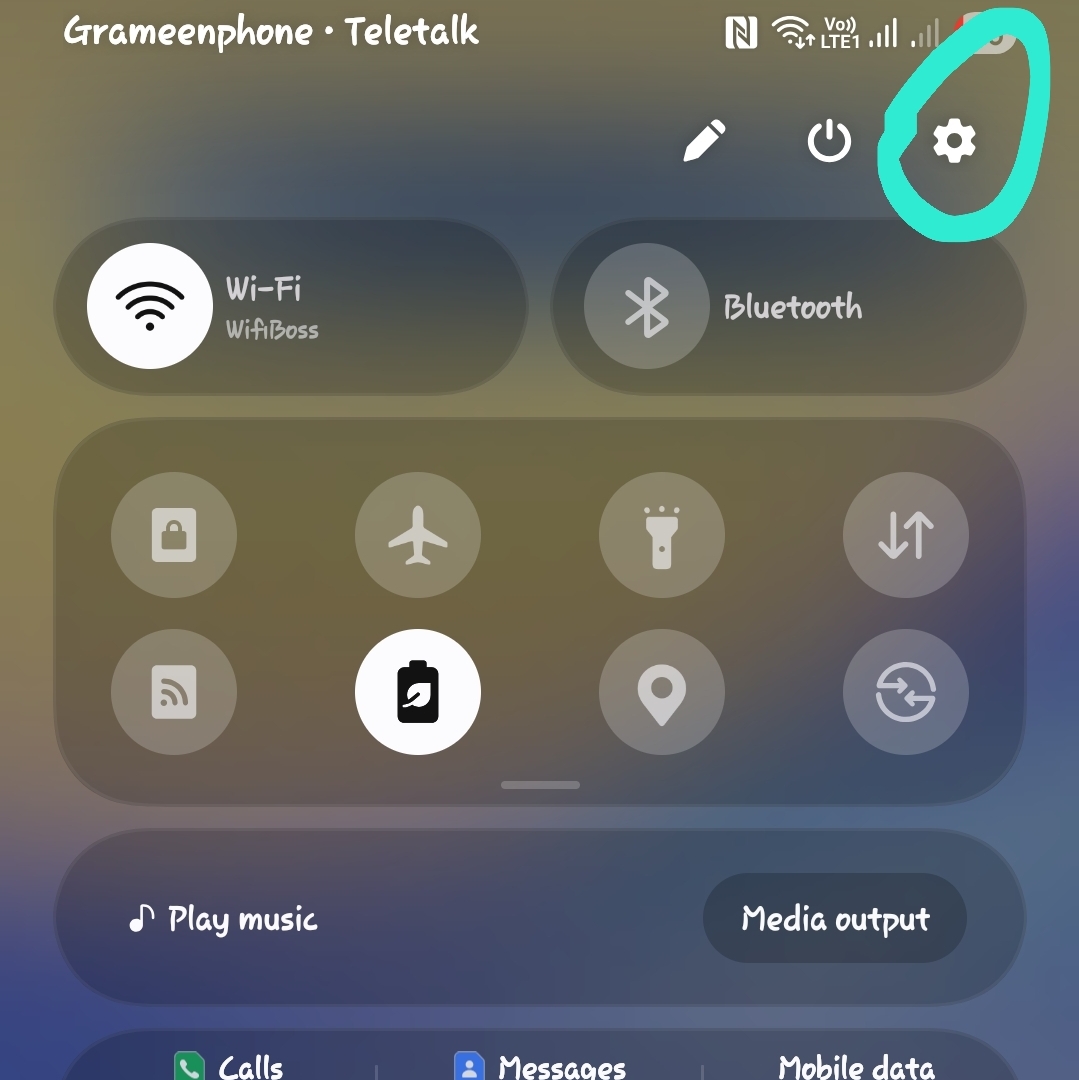Switch on the flashlight
Image resolution: width=1079 pixels, height=1080 pixels.
(662, 536)
